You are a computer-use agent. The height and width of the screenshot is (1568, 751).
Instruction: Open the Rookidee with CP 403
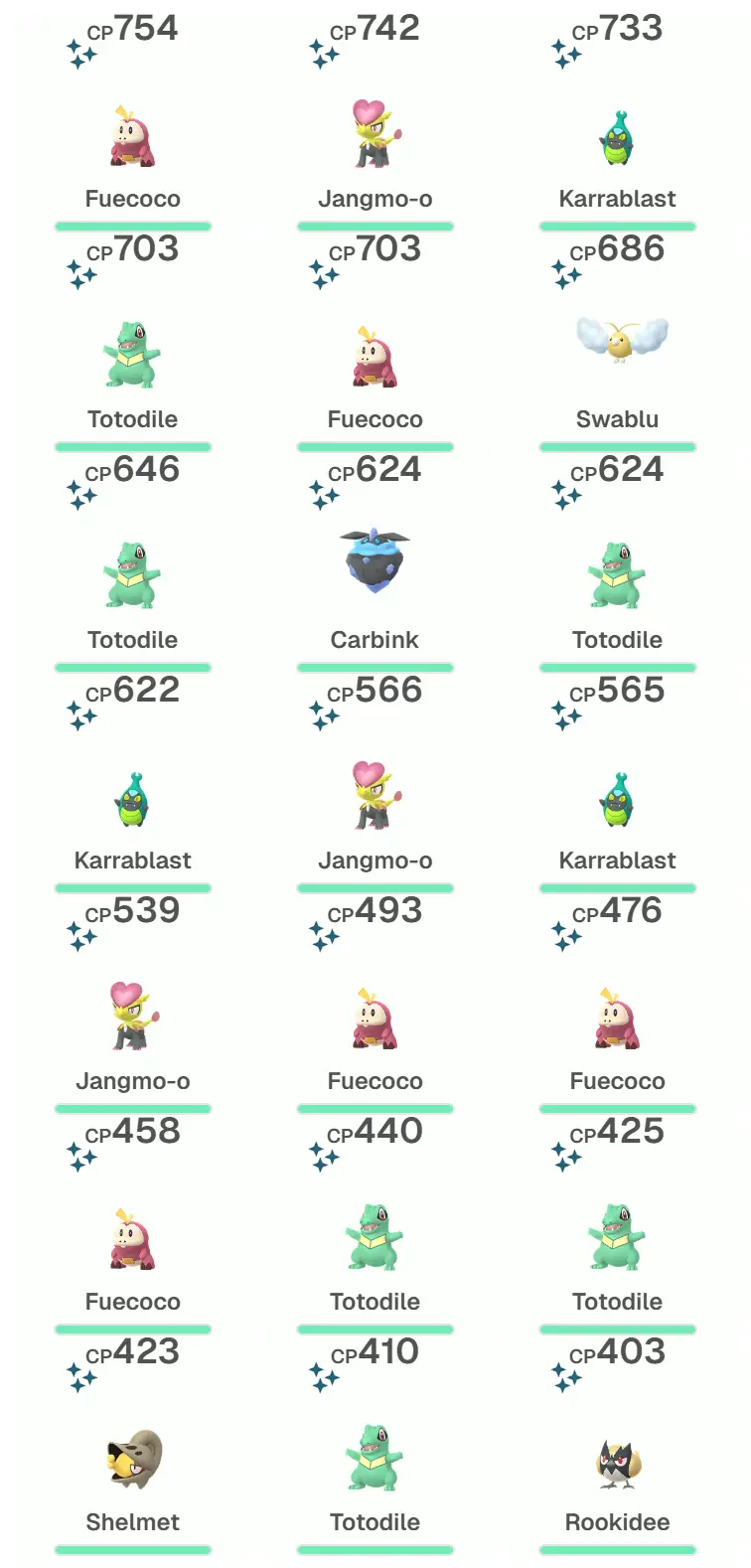(x=617, y=1463)
